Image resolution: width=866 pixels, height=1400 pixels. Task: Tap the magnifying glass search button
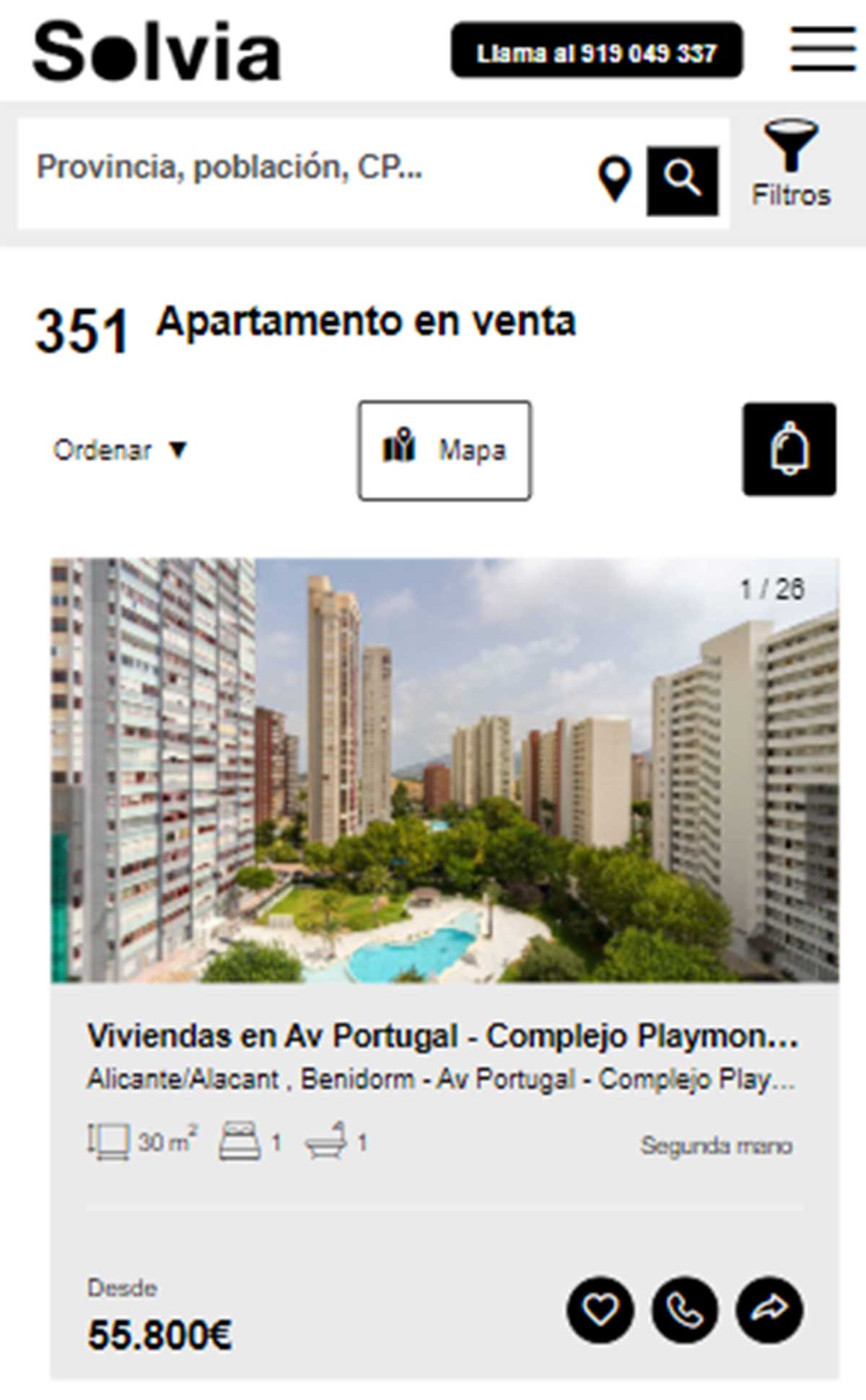pos(682,180)
